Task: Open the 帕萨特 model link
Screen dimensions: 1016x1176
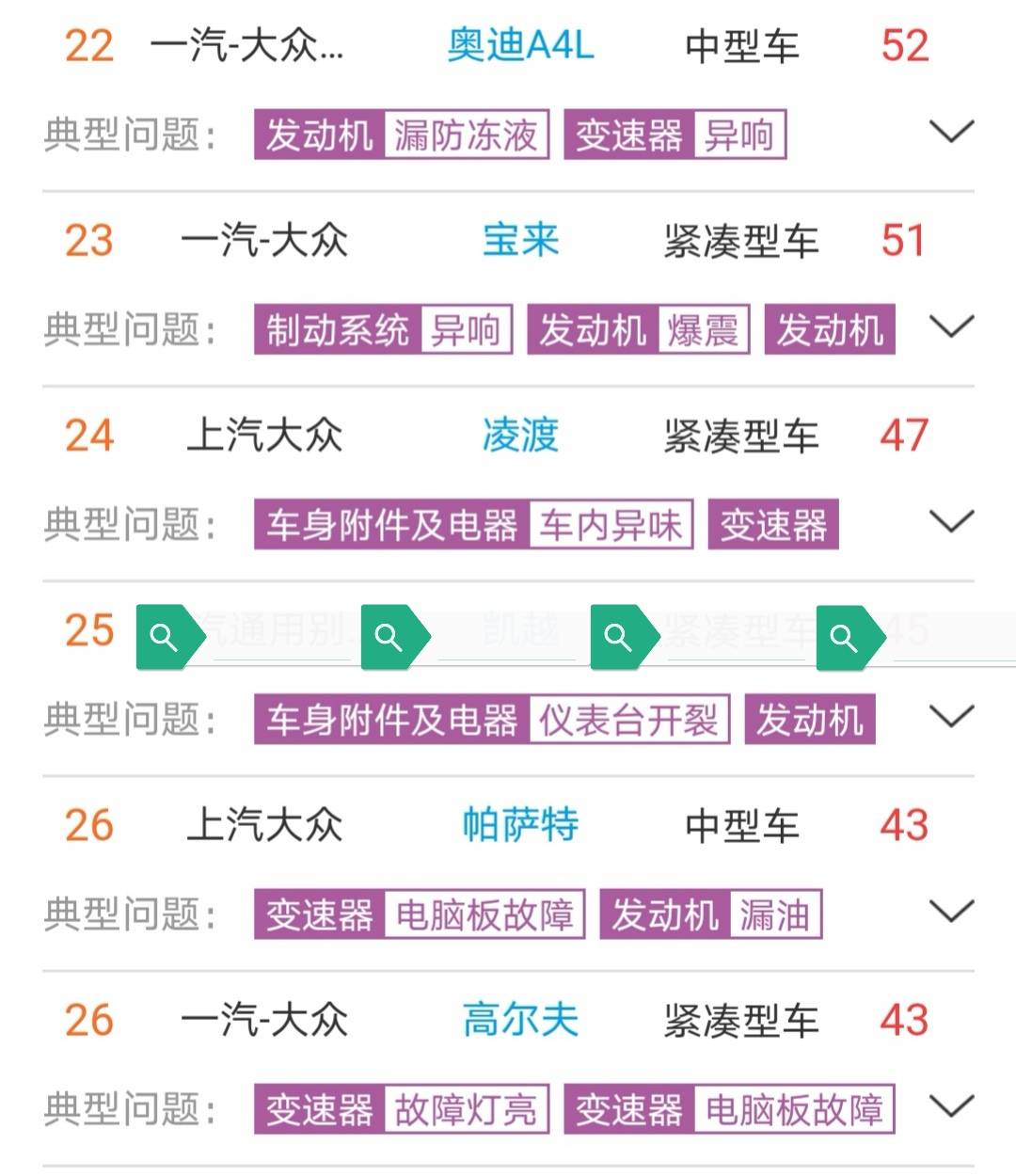Action: [520, 825]
